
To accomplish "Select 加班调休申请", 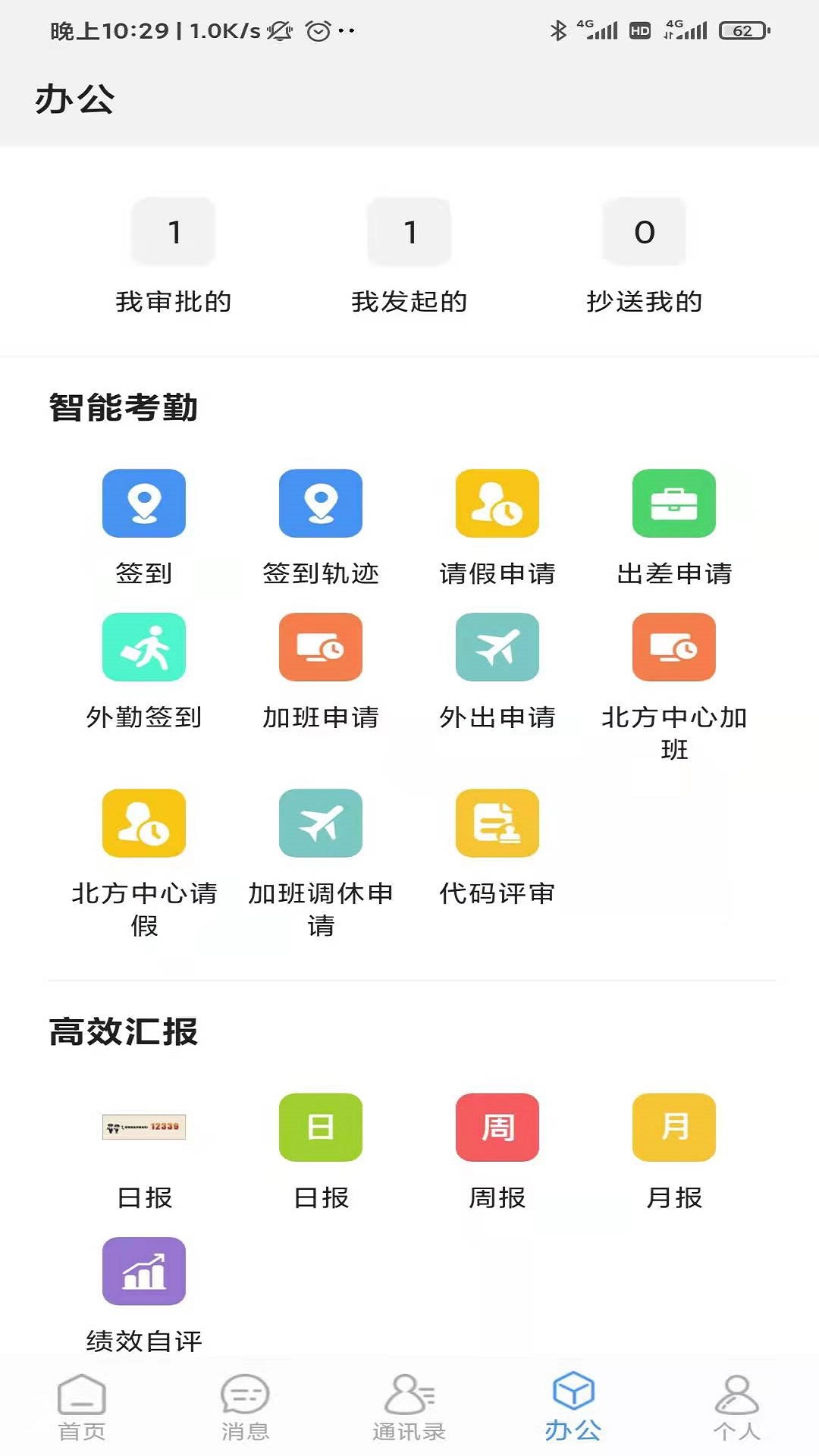I will [321, 824].
